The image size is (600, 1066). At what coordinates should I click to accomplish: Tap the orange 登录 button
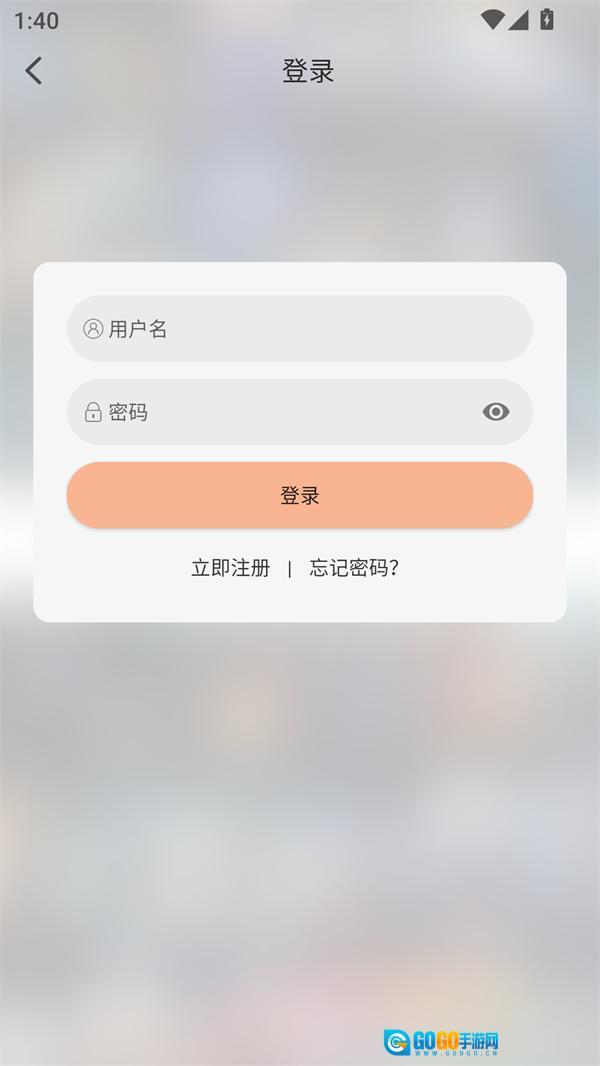pyautogui.click(x=300, y=495)
